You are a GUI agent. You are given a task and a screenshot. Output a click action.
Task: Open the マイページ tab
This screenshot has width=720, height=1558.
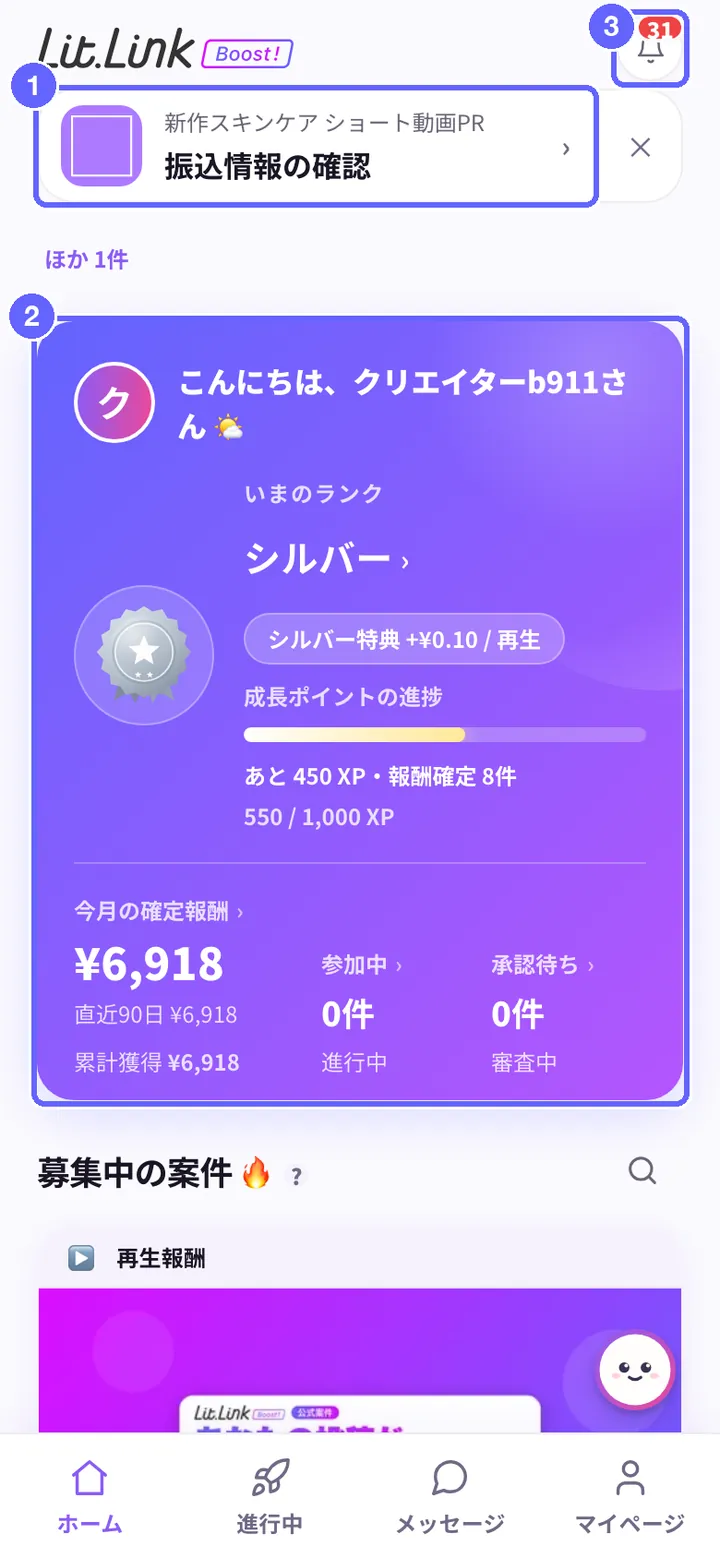[x=630, y=1497]
